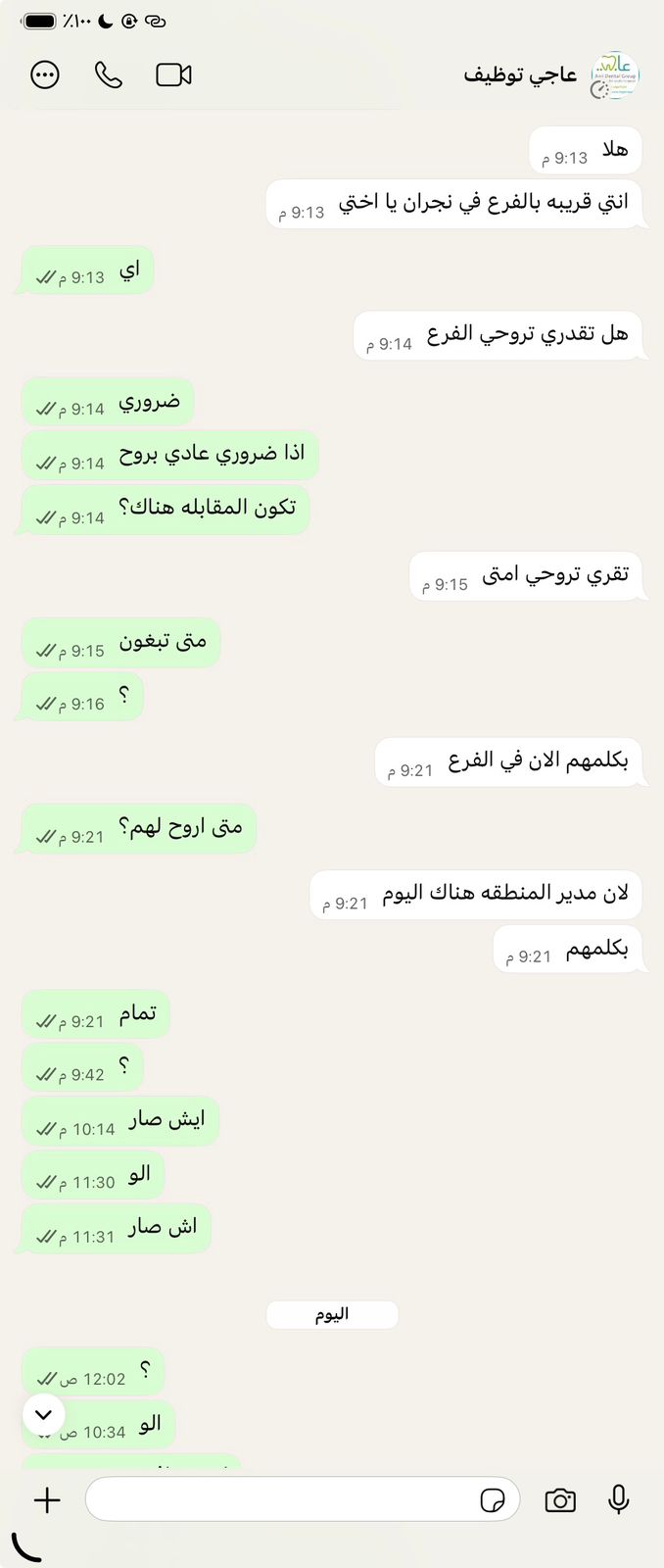
Task: Open the attachment plus menu
Action: click(x=47, y=1499)
